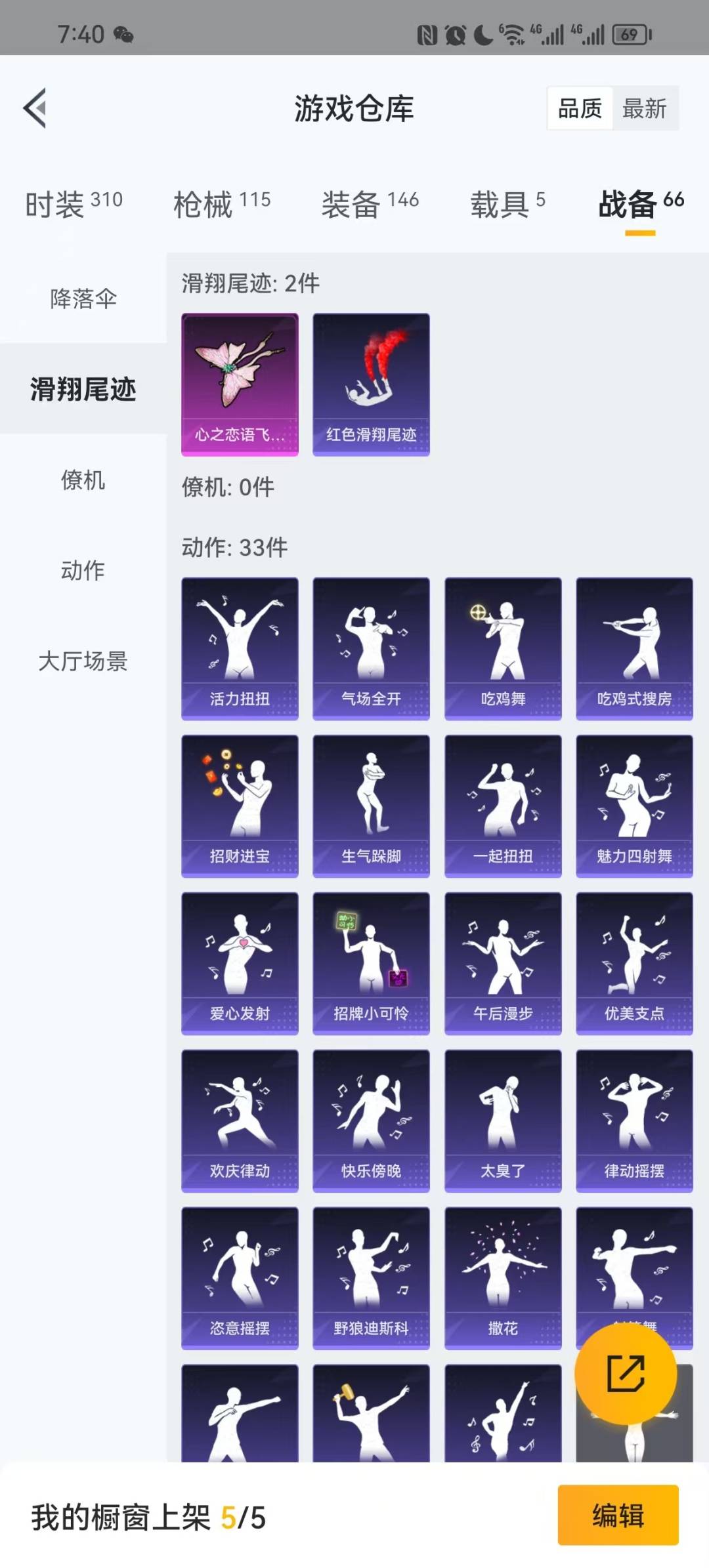Go back using the arrow icon
This screenshot has height=1568, width=709.
(x=35, y=108)
